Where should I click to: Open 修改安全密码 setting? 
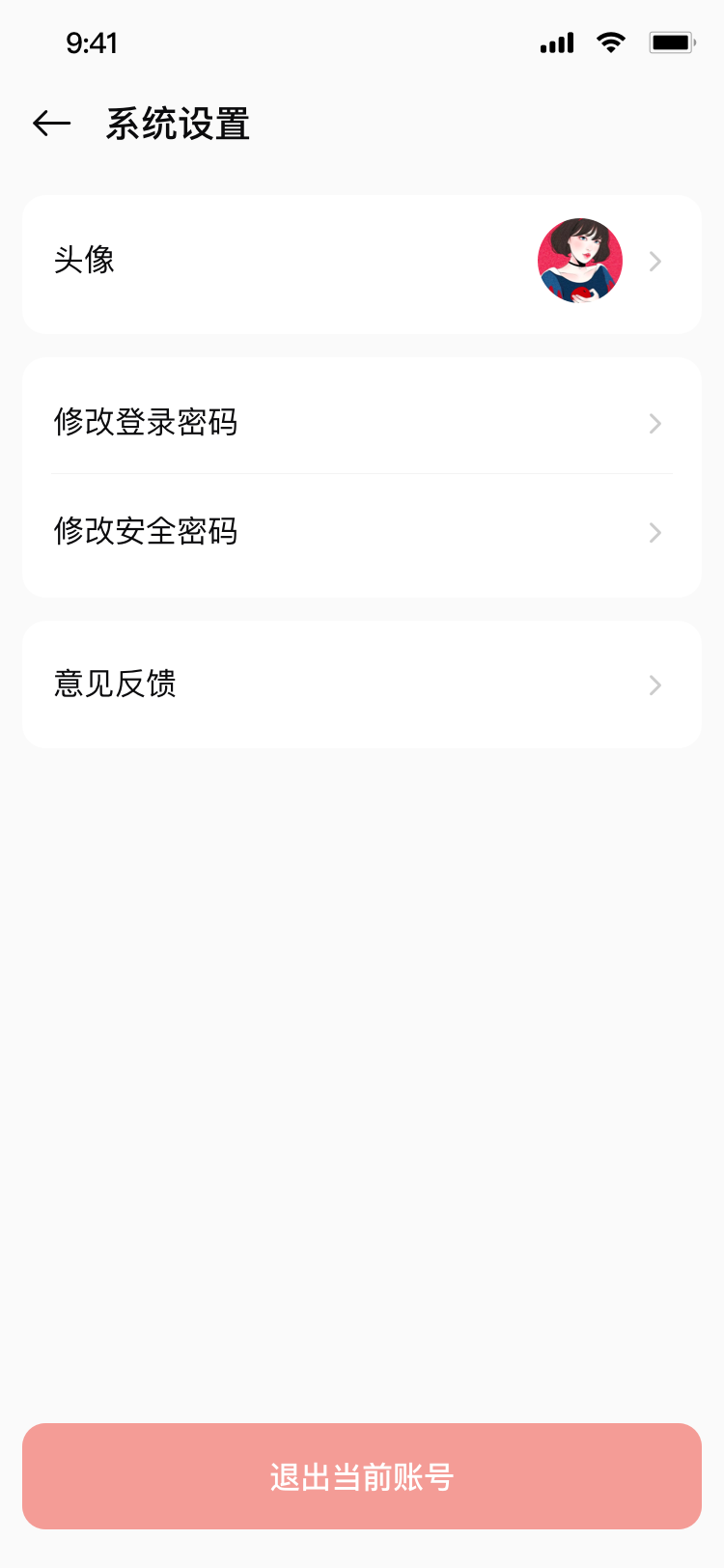[x=361, y=532]
